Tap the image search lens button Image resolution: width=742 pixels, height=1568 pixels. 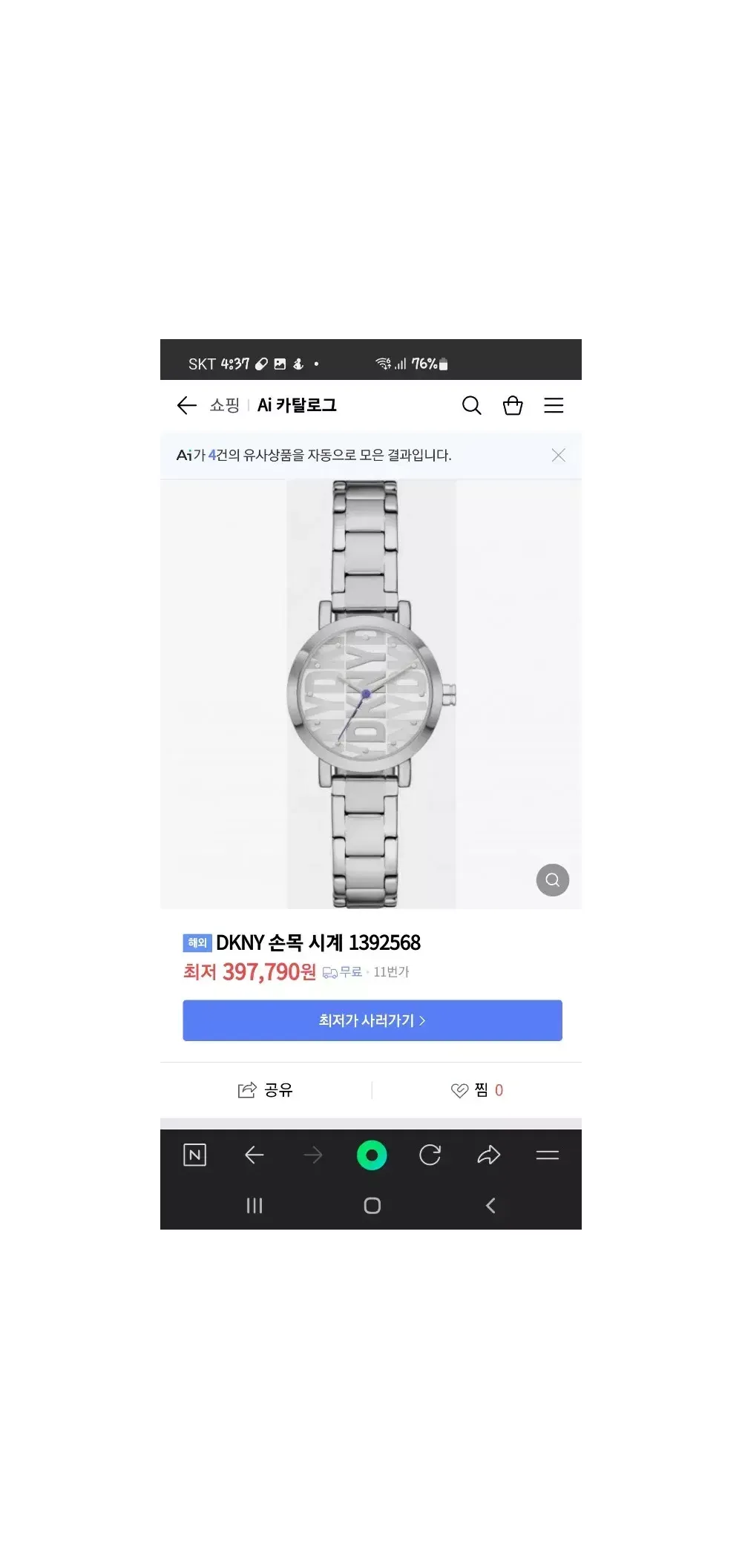tap(553, 880)
